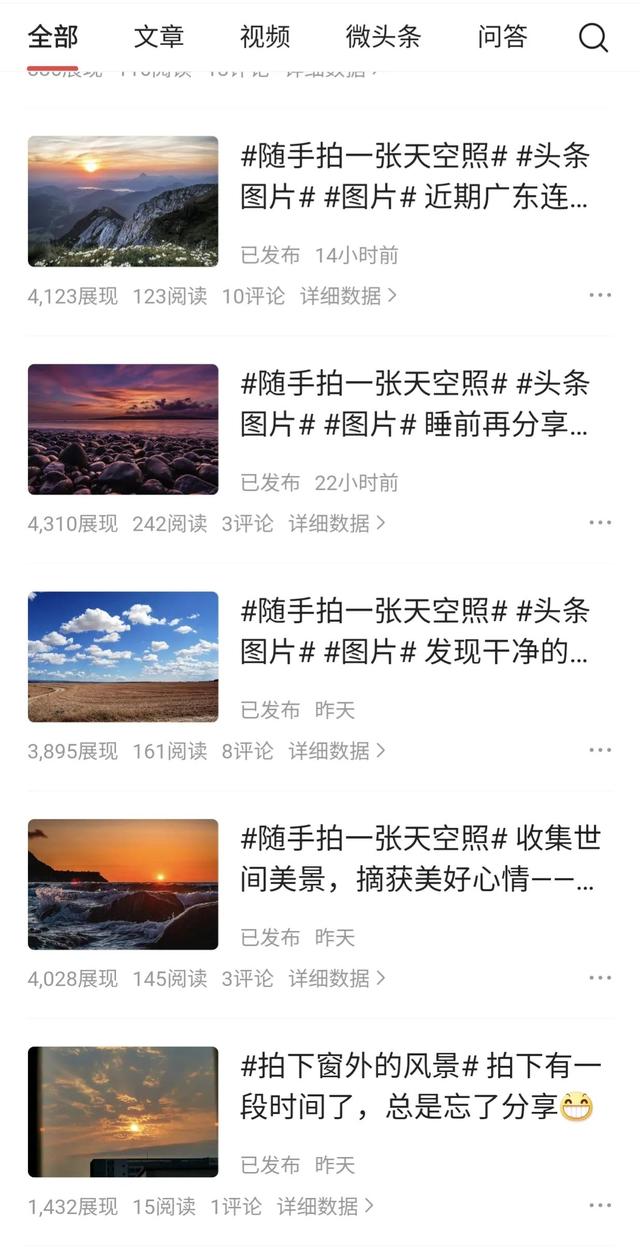Open more options for the 4,123展现 post
This screenshot has height=1256, width=640.
click(x=600, y=296)
